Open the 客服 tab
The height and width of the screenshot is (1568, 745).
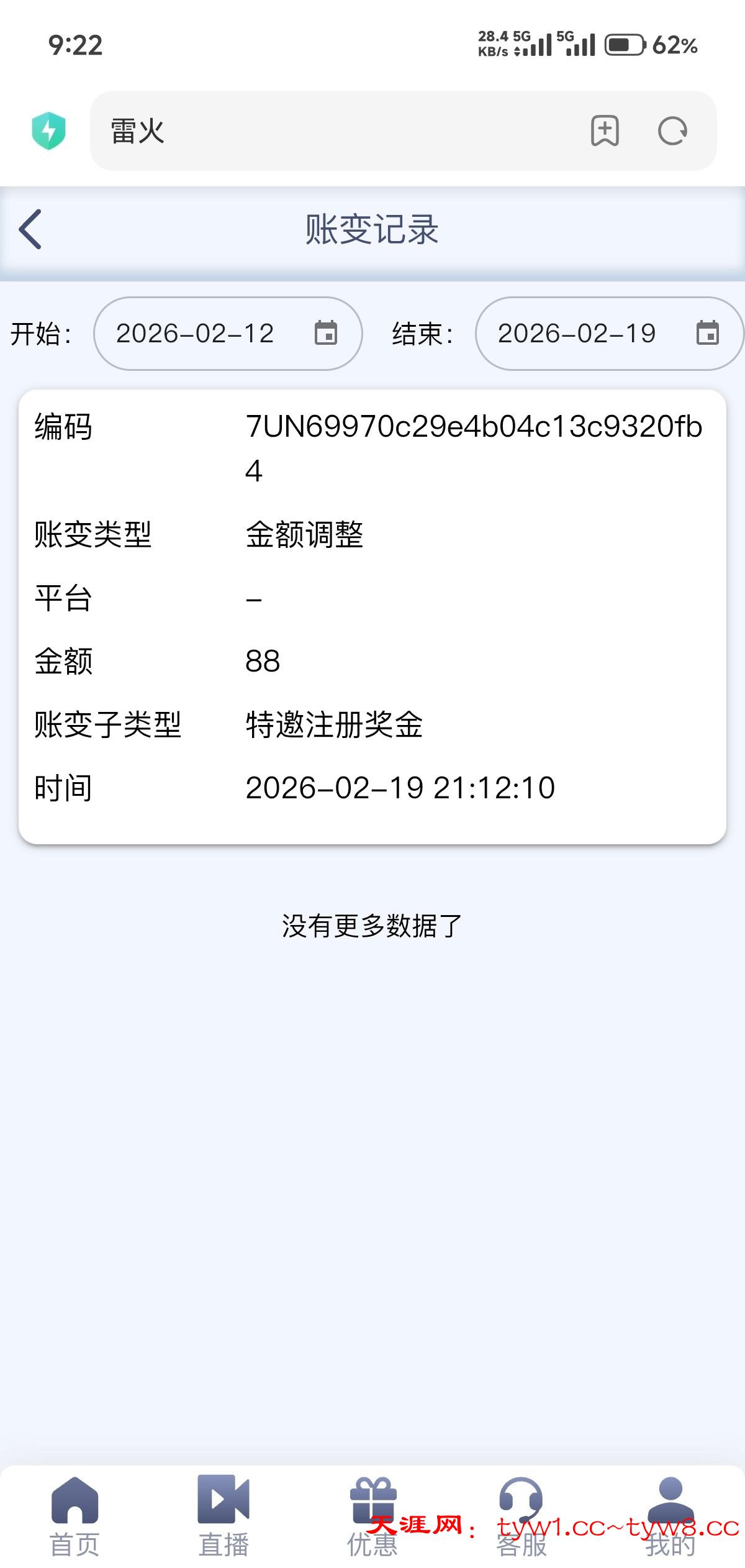[x=521, y=1516]
